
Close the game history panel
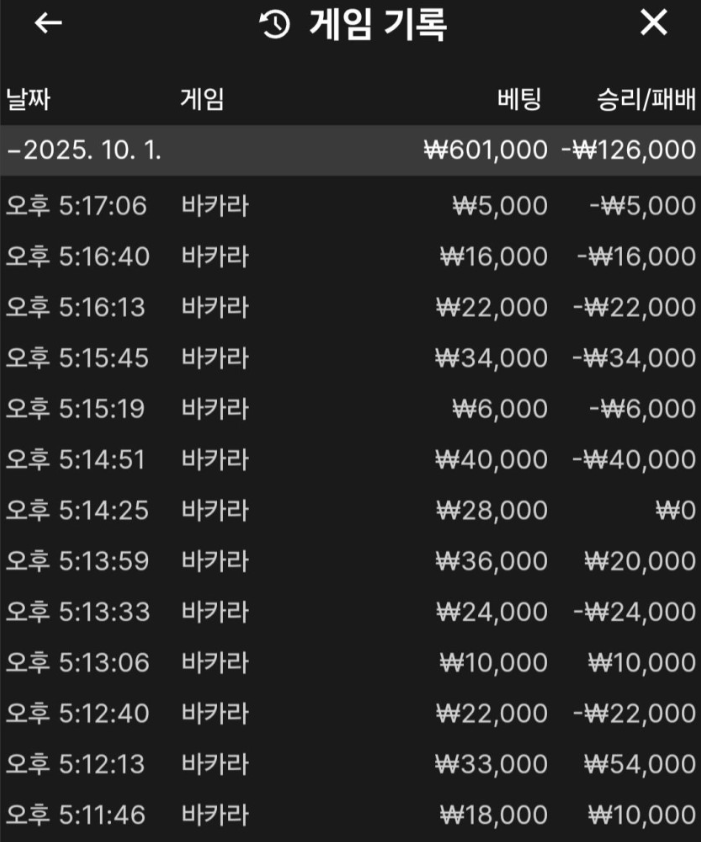point(653,23)
